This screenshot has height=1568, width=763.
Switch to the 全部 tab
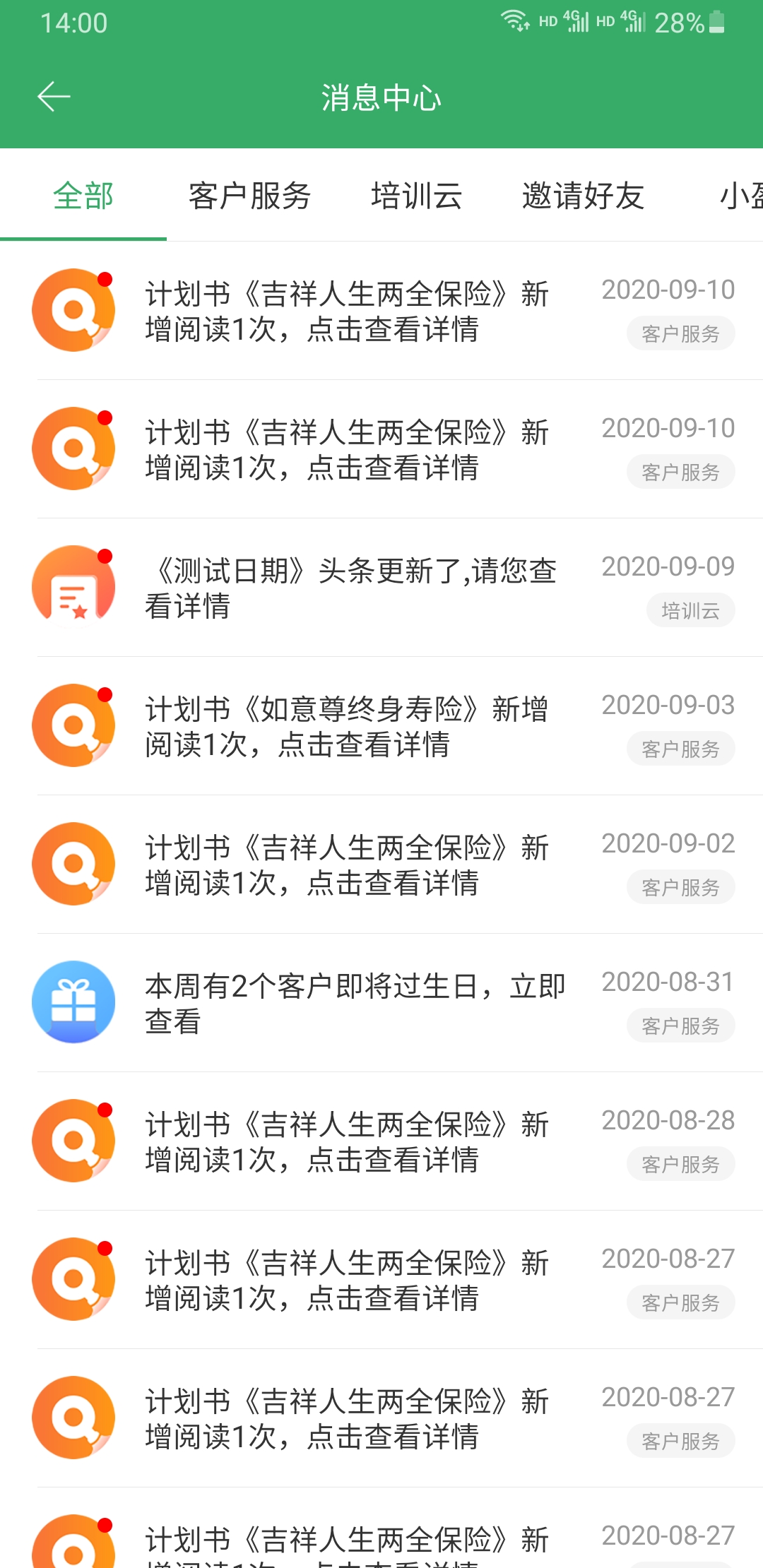pyautogui.click(x=83, y=196)
